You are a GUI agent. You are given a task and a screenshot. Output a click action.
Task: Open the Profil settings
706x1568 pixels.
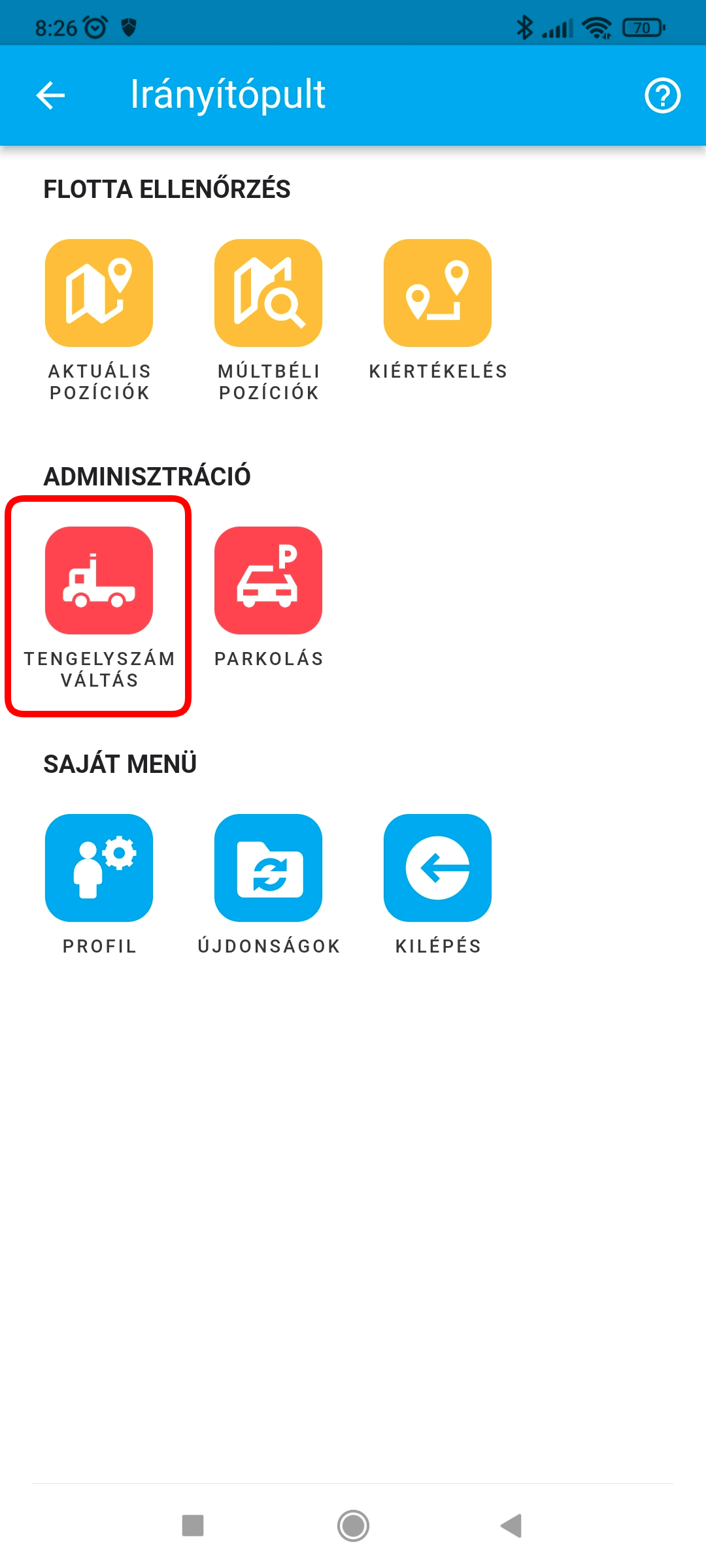tap(99, 868)
